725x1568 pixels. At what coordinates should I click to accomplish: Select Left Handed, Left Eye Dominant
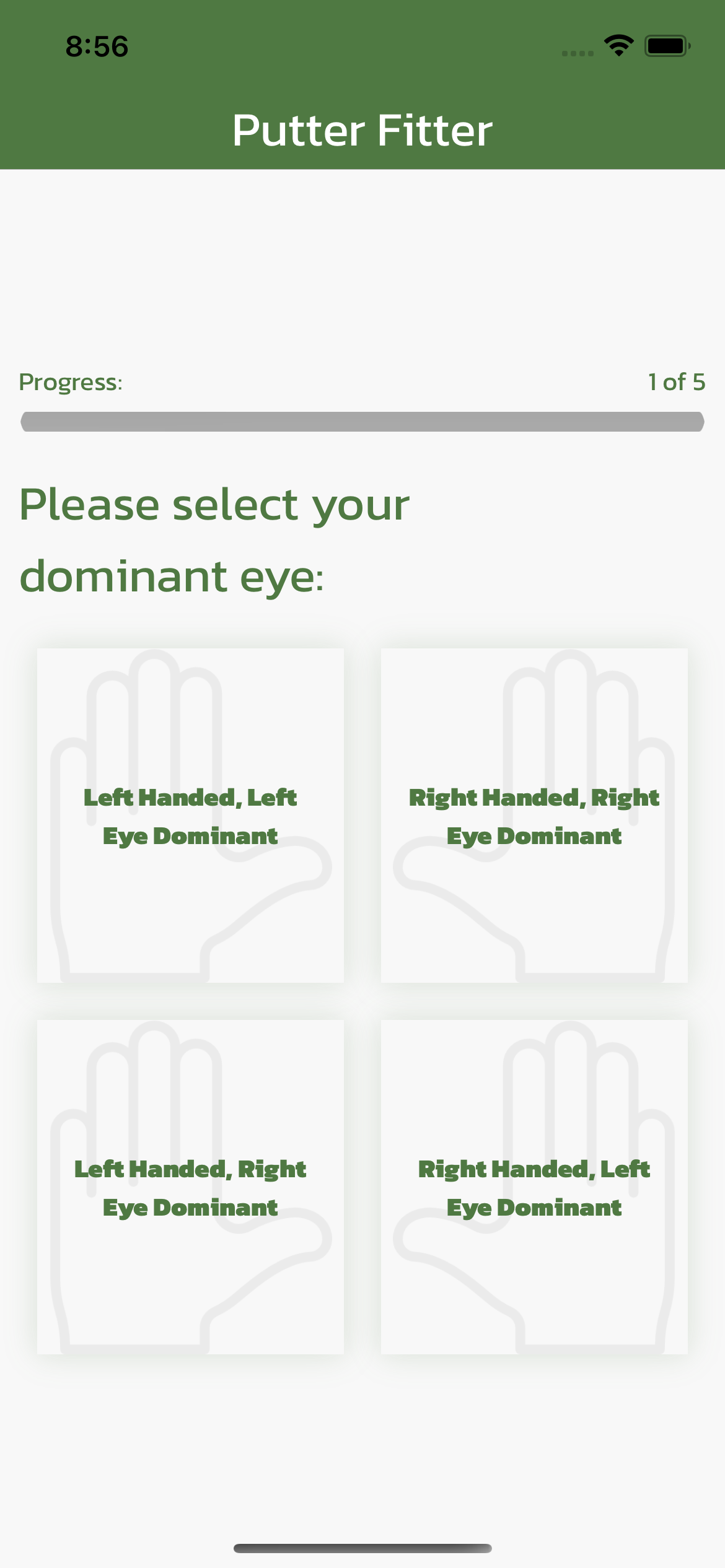click(190, 815)
